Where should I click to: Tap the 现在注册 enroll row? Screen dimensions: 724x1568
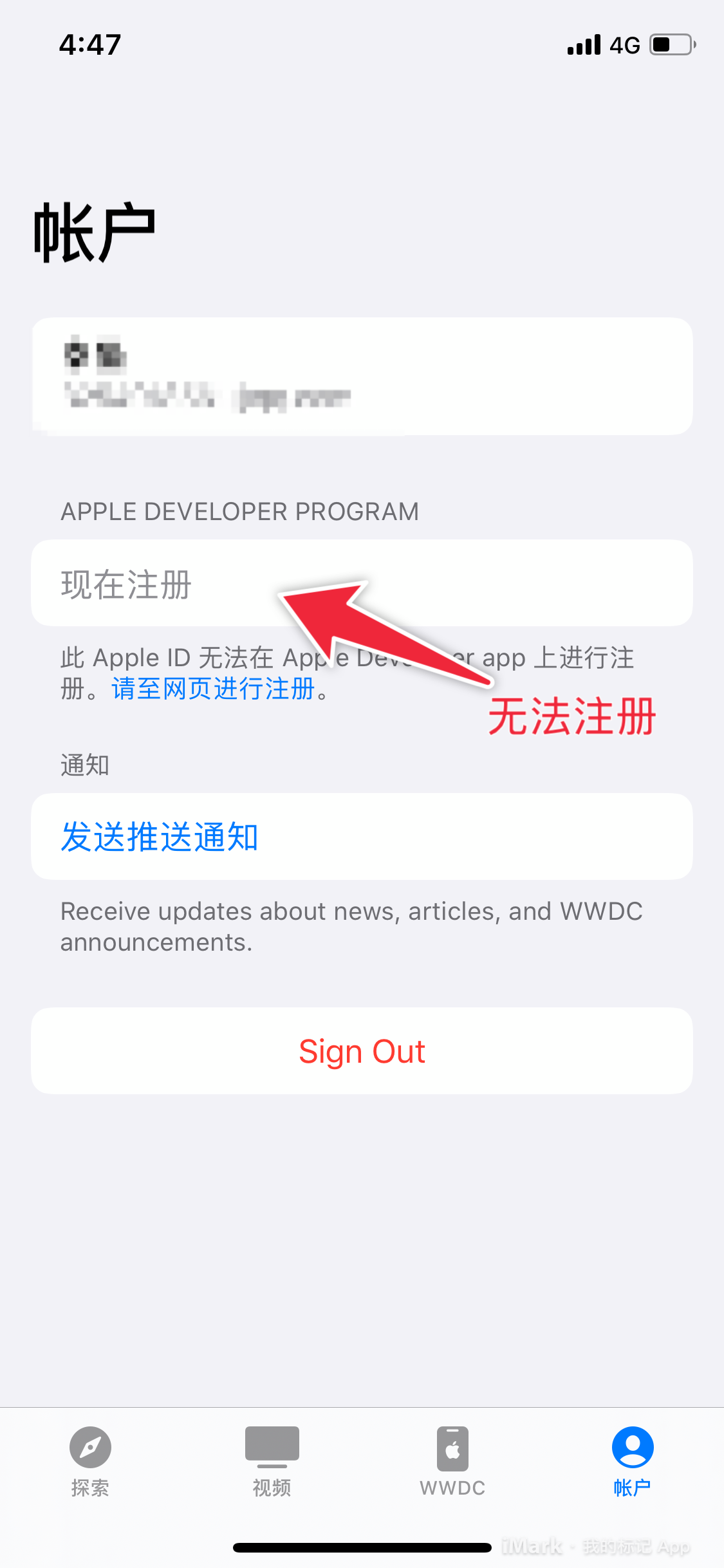click(126, 584)
